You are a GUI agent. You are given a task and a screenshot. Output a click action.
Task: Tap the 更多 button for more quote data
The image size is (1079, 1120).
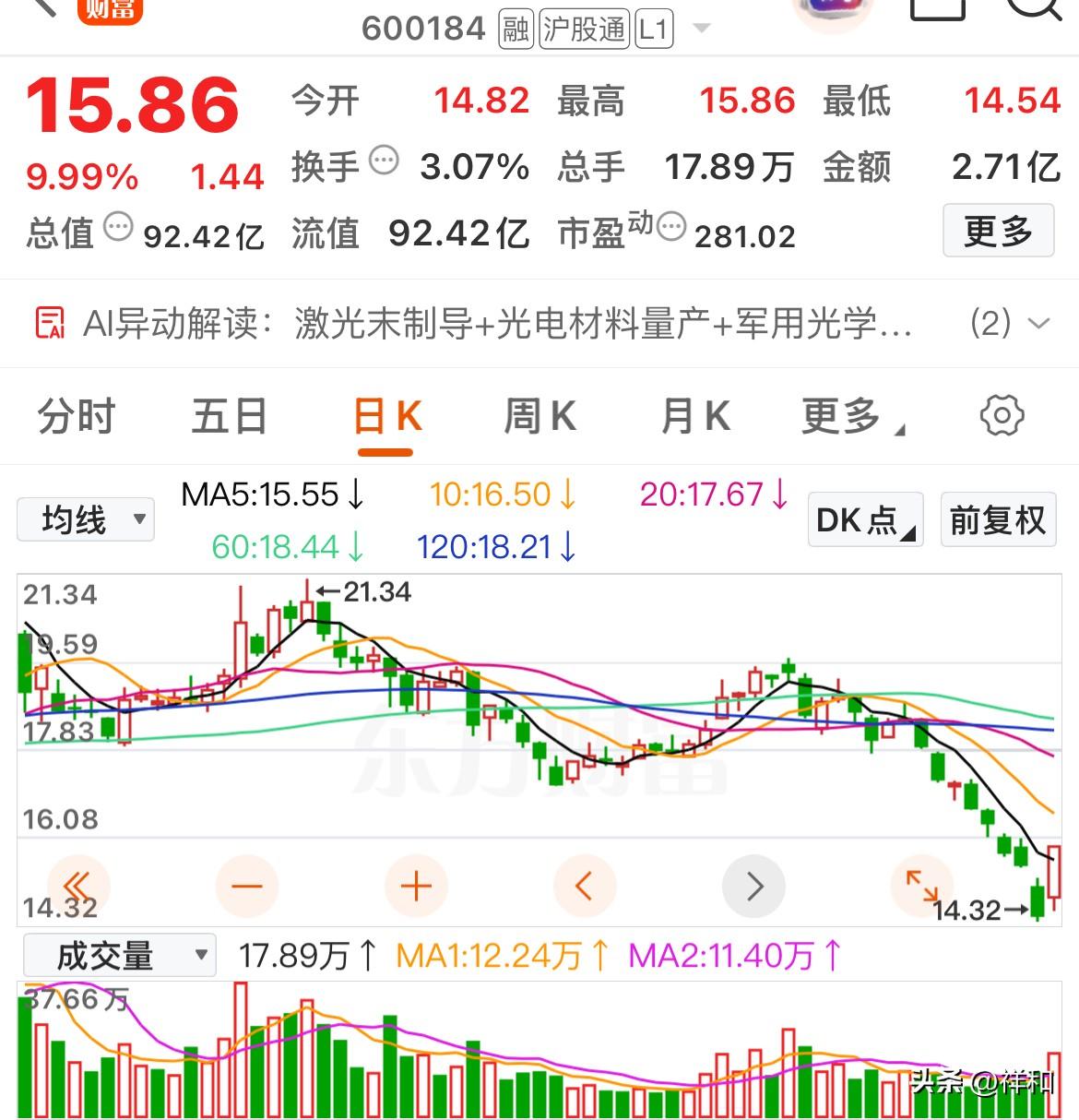[x=998, y=232]
